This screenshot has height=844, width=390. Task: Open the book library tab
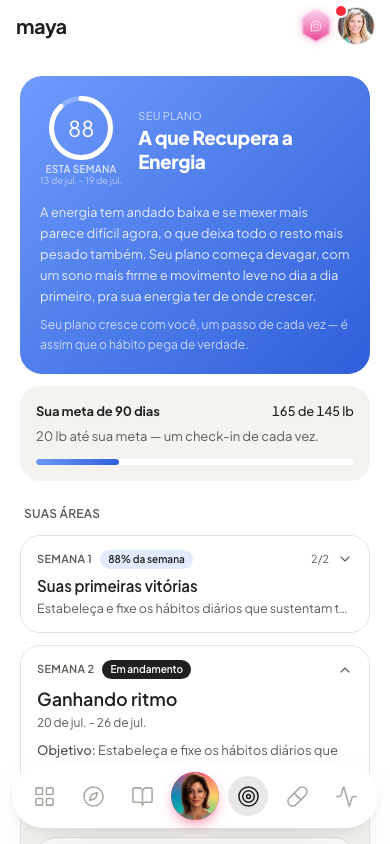pos(143,797)
